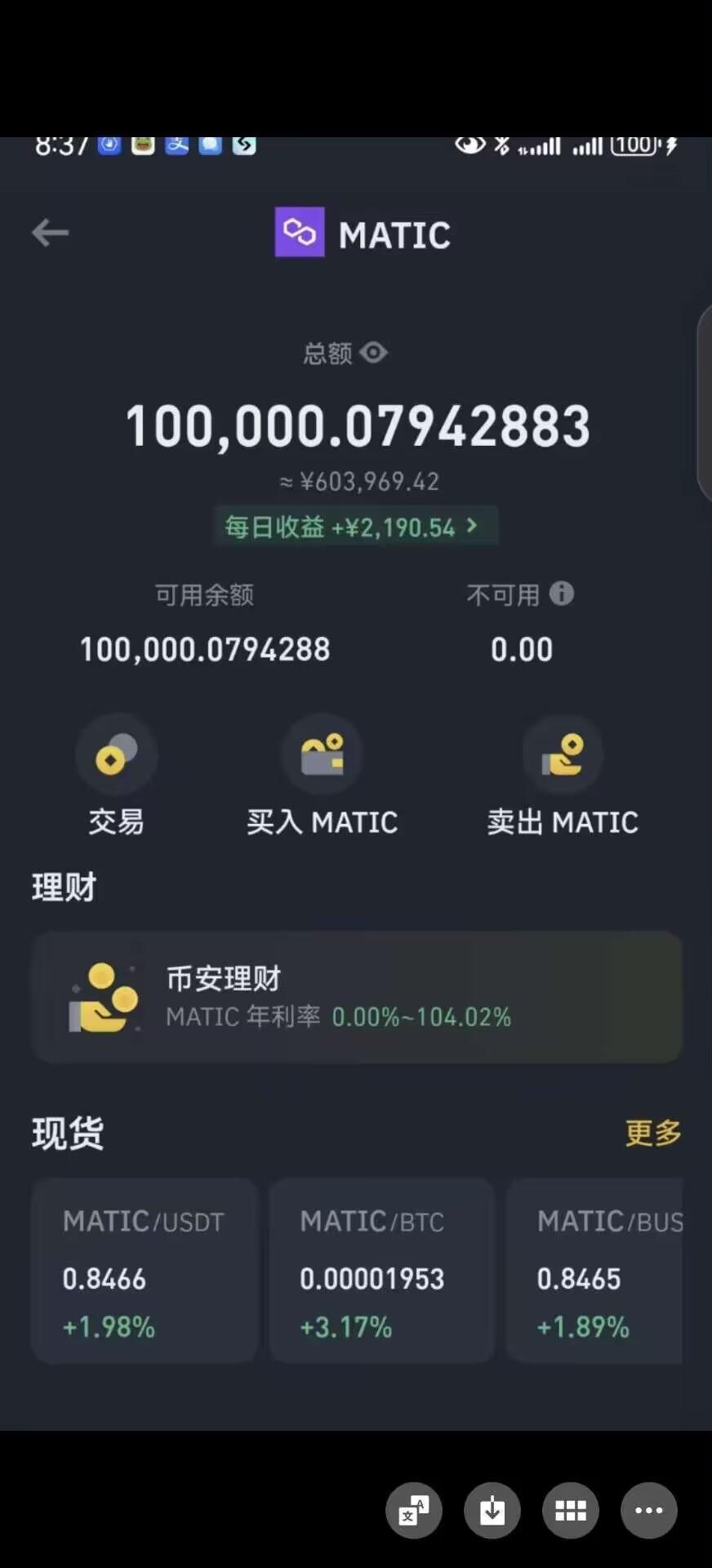The height and width of the screenshot is (1568, 712).
Task: Select 卖出 MATIC to sell
Action: pyautogui.click(x=563, y=776)
